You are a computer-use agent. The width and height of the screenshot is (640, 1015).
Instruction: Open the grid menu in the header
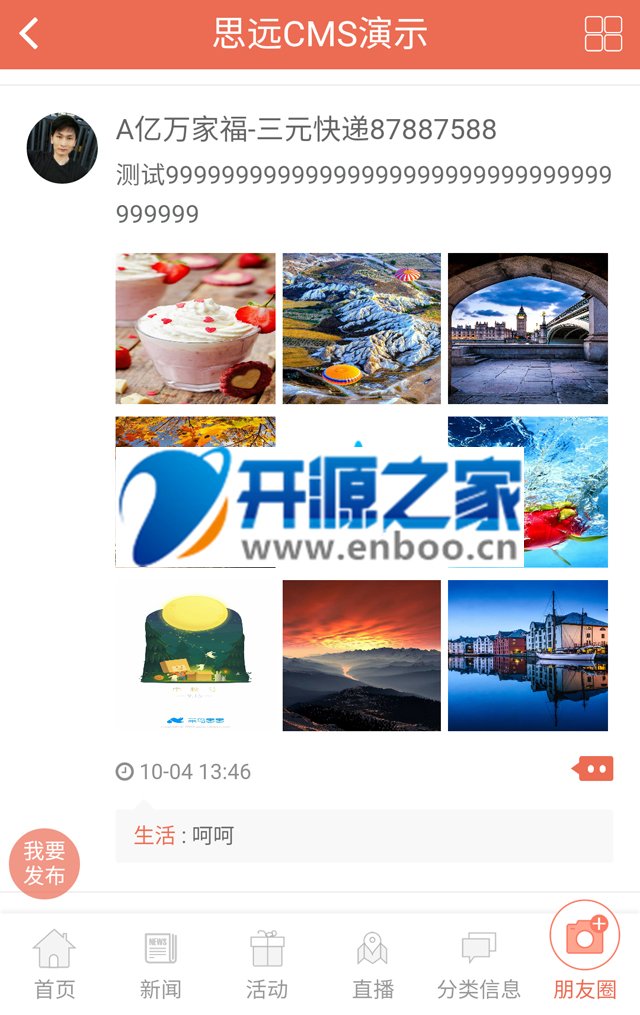tap(603, 34)
